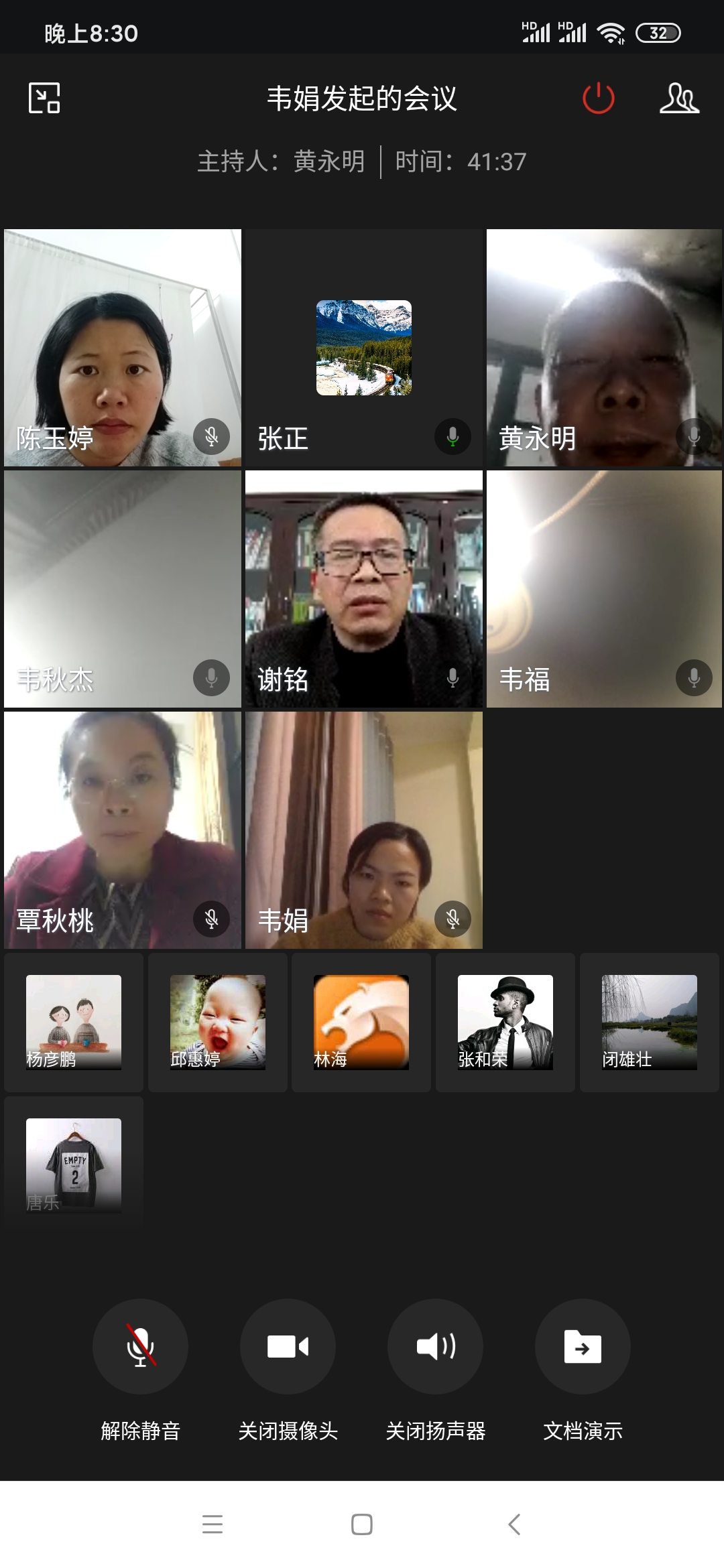Open 唐乐's avatar tile
The image size is (724, 1568).
pos(74,1165)
